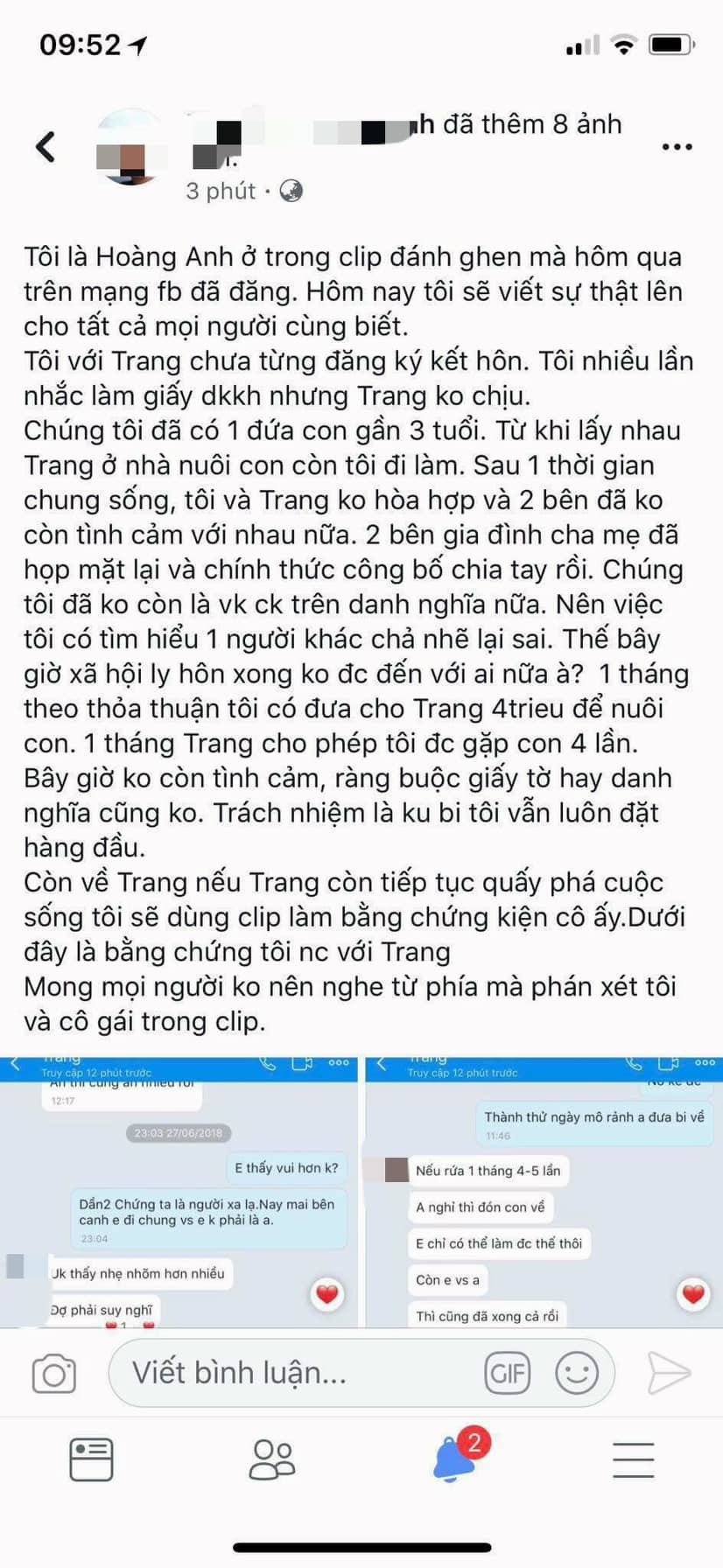Send the comment with arrow icon
This screenshot has height=1568, width=723.
pos(669,1373)
